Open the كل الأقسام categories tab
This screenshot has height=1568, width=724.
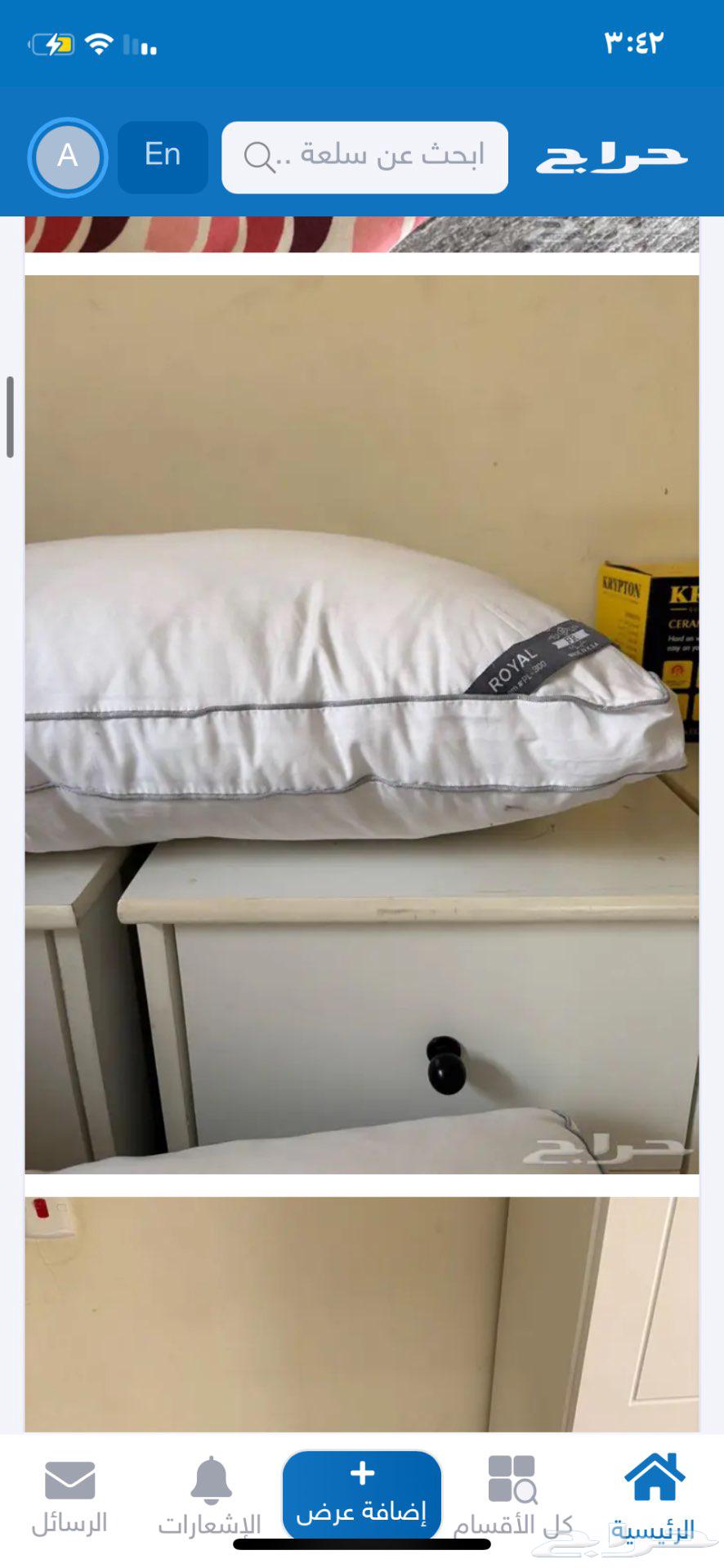(513, 1496)
